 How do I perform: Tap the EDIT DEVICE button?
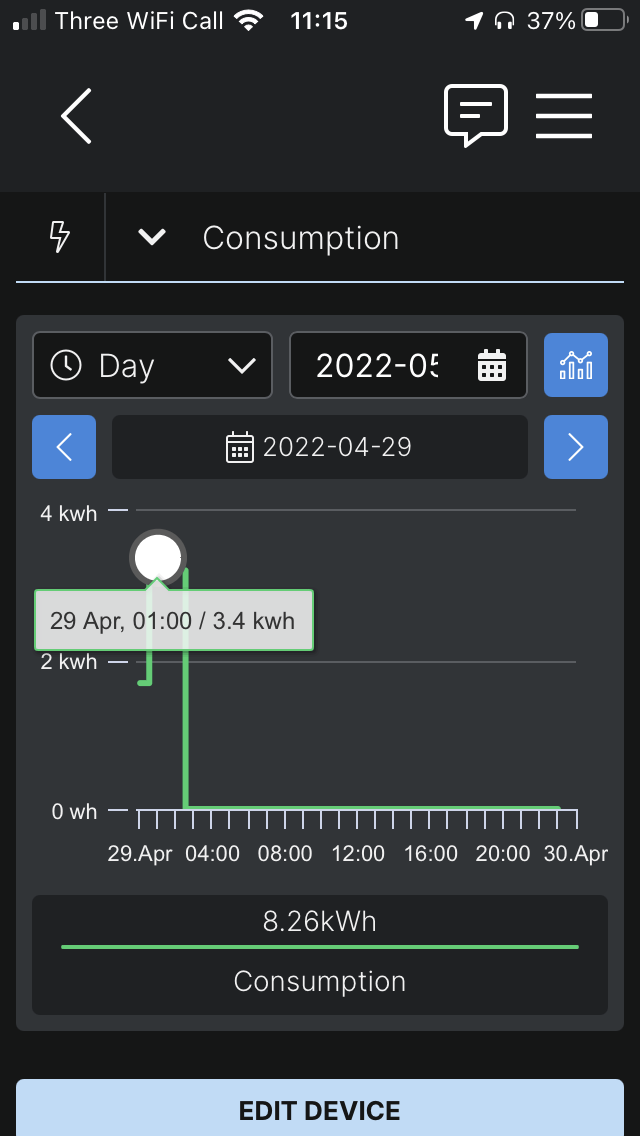(x=320, y=1109)
